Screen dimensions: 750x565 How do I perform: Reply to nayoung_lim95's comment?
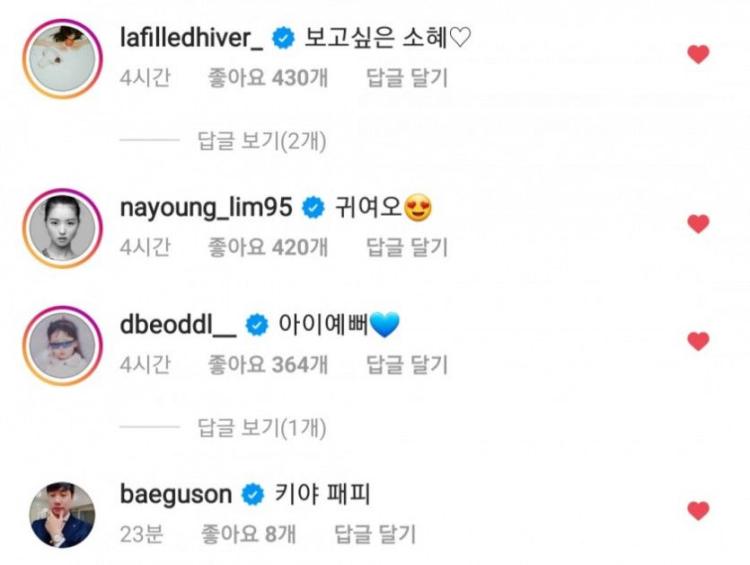(406, 246)
